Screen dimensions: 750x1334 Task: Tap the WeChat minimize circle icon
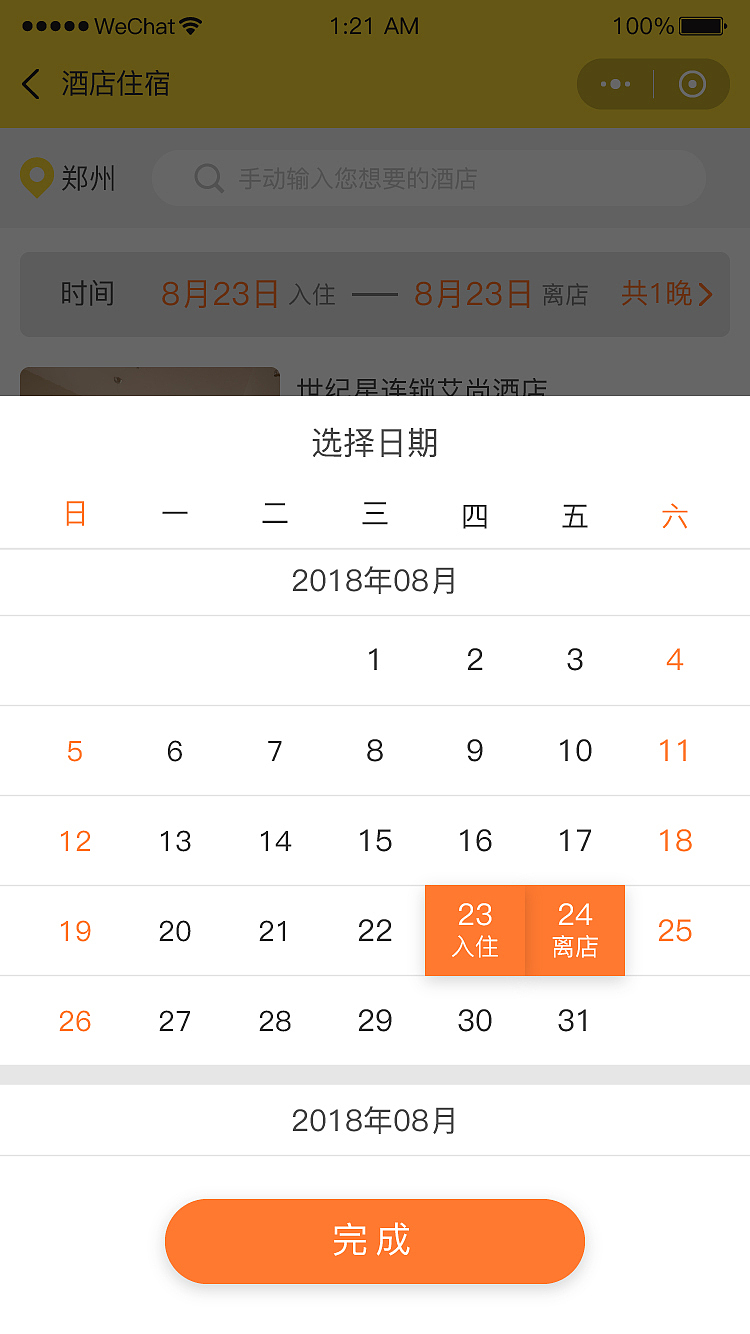[x=691, y=84]
